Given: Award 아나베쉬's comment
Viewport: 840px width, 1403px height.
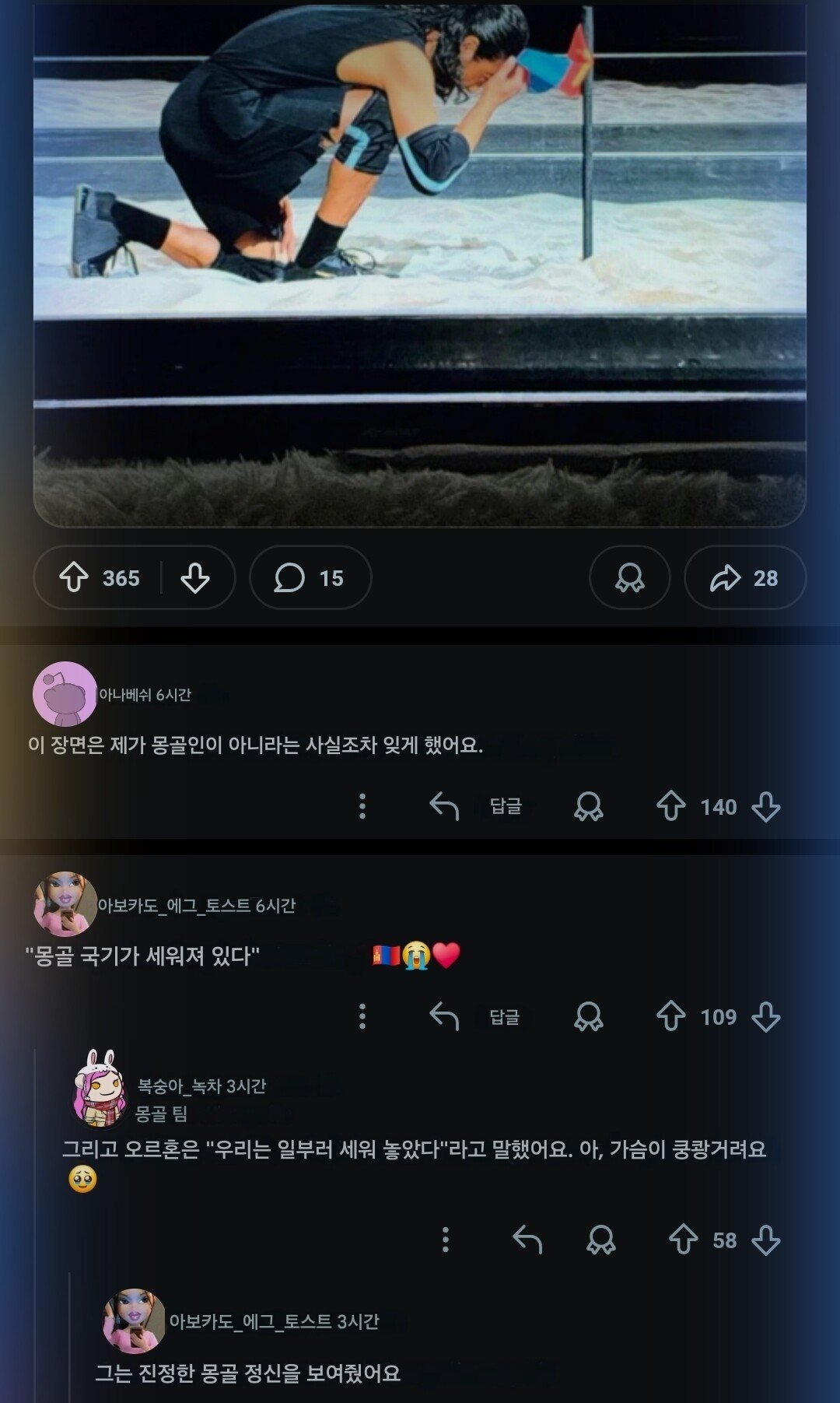Looking at the screenshot, I should click(x=589, y=806).
